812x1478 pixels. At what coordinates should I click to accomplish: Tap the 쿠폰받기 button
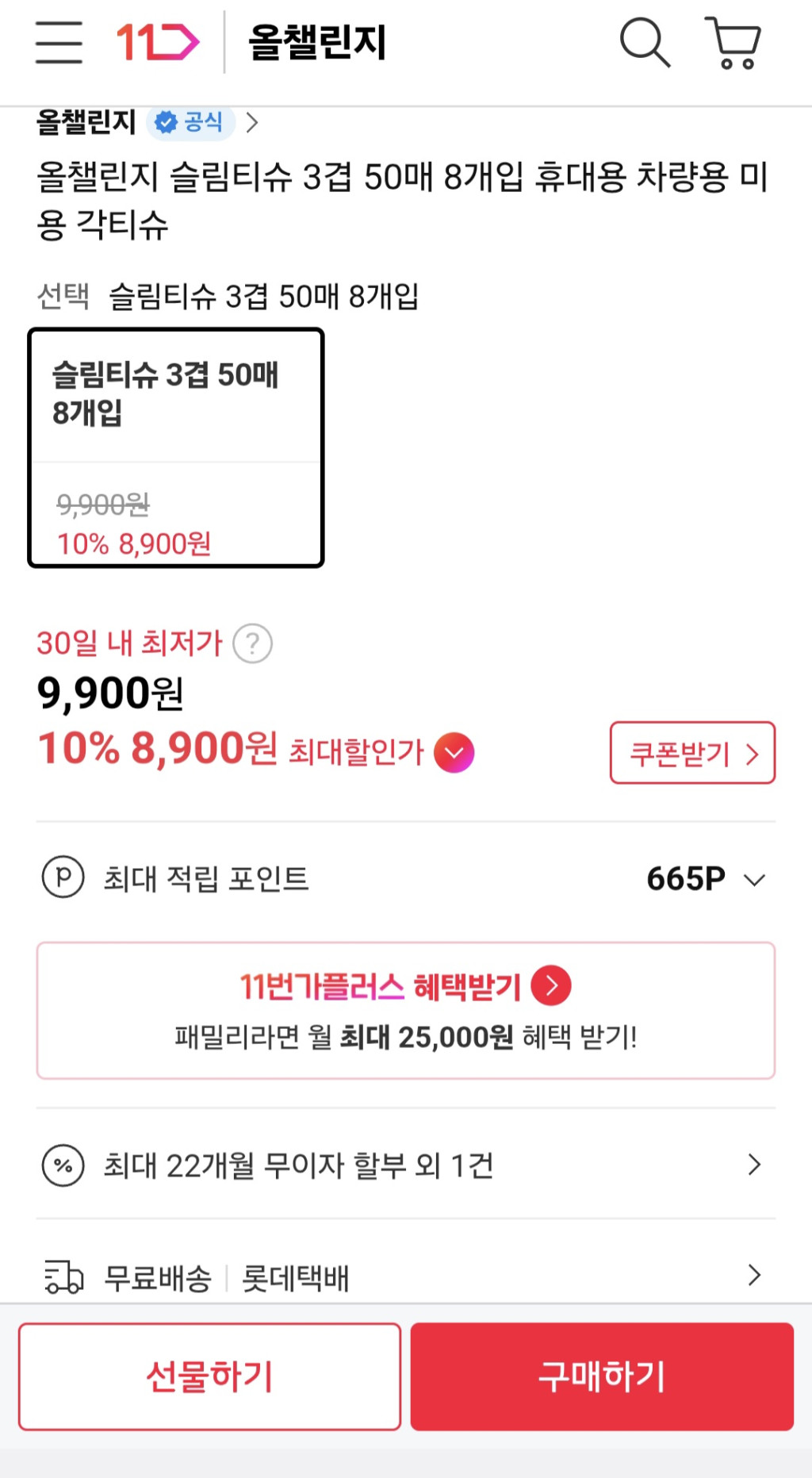coord(691,753)
